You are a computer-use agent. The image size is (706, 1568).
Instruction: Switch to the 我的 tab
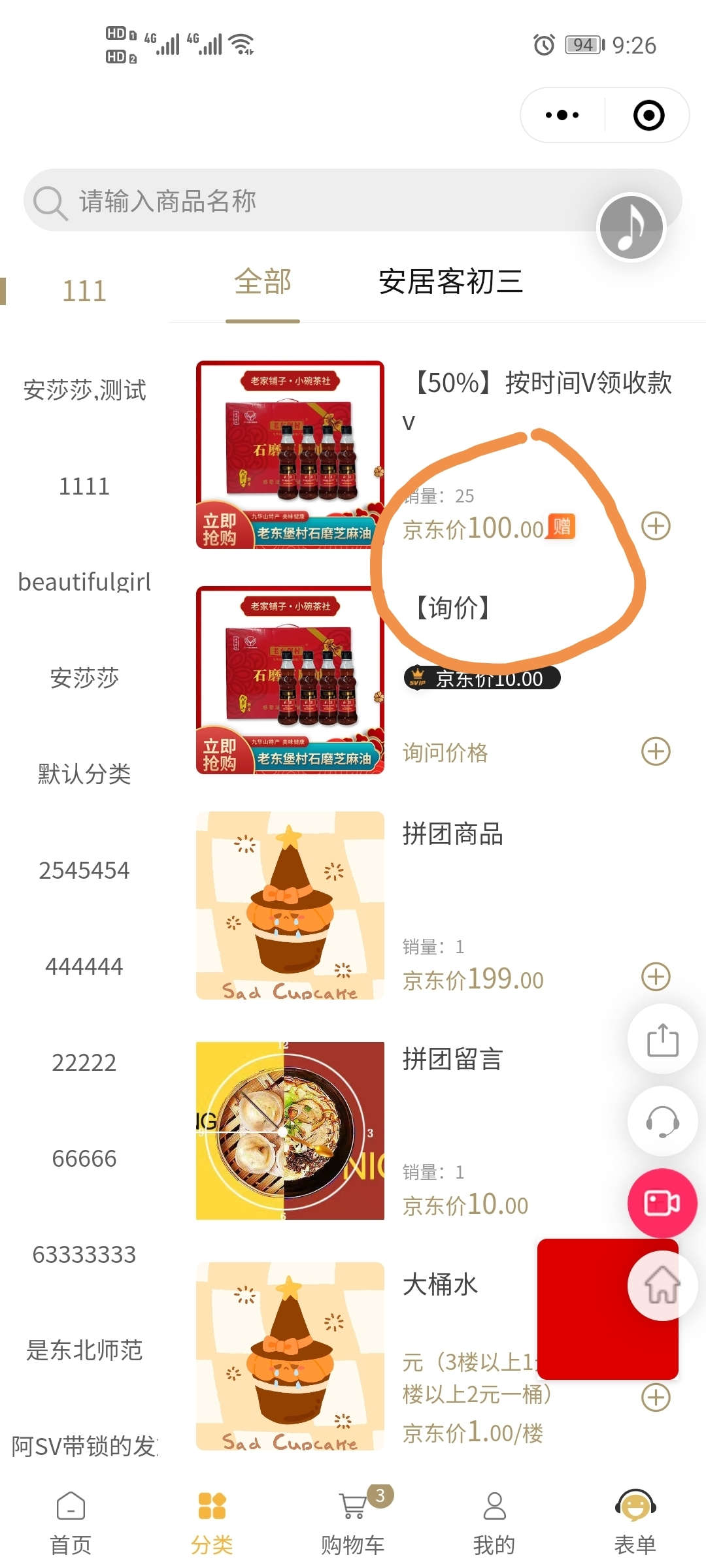[494, 1522]
